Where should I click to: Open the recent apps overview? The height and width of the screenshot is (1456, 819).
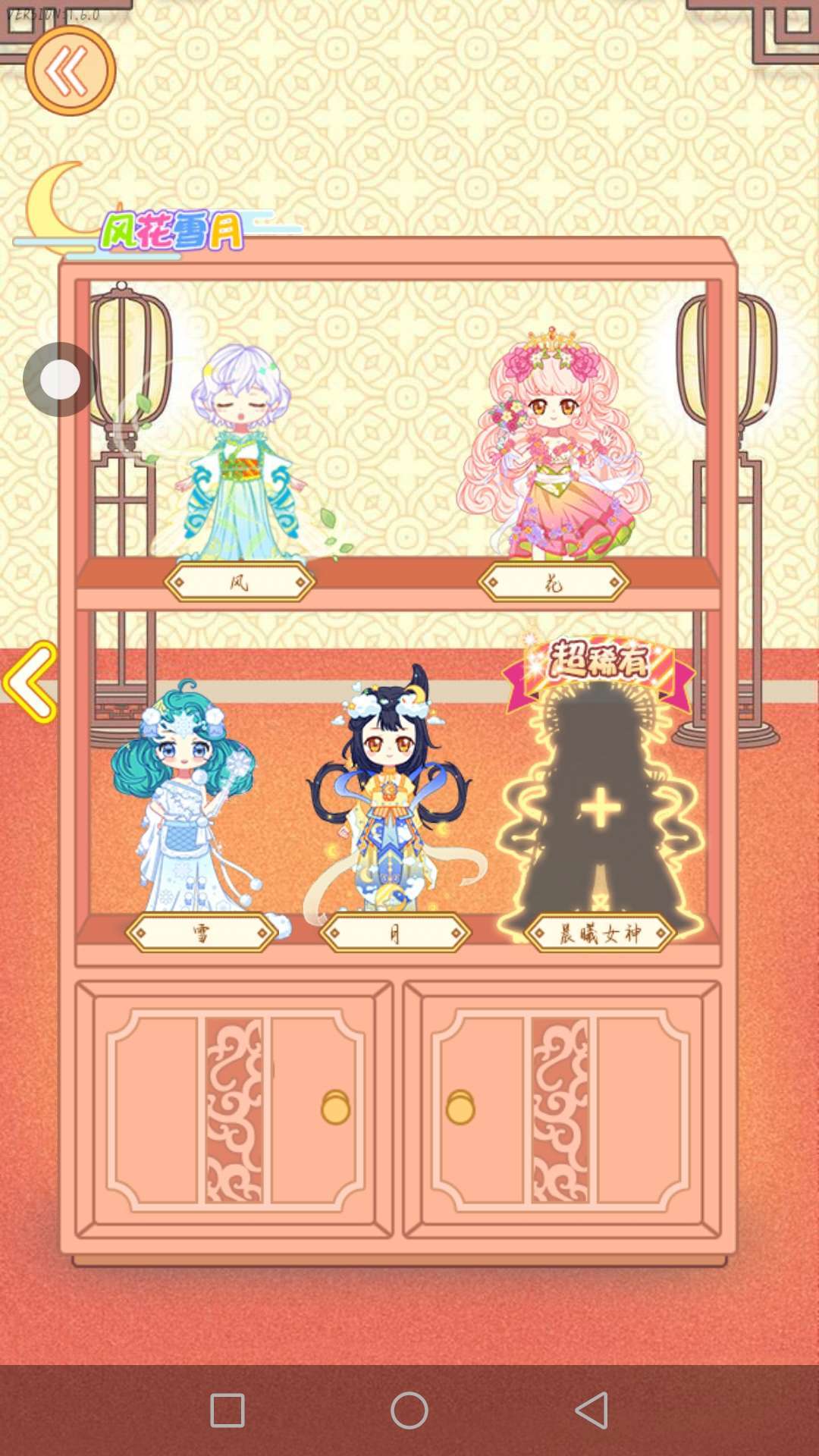click(x=227, y=1410)
